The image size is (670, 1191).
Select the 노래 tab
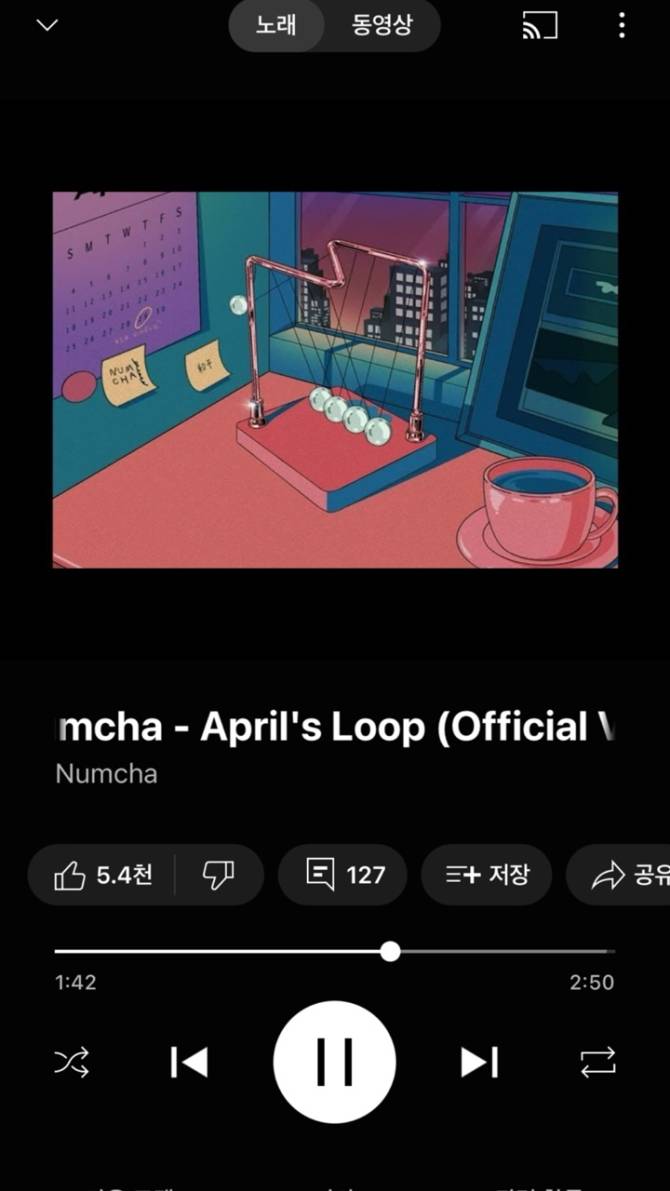tap(277, 26)
